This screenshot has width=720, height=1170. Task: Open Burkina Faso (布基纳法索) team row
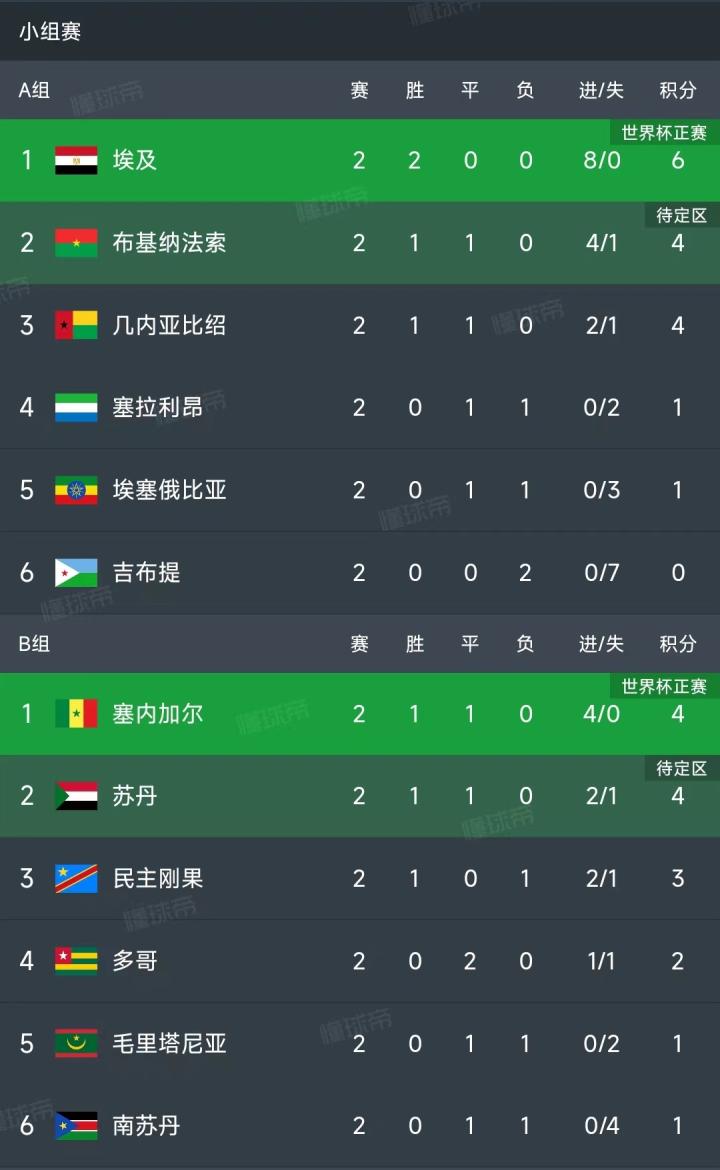[x=169, y=243]
